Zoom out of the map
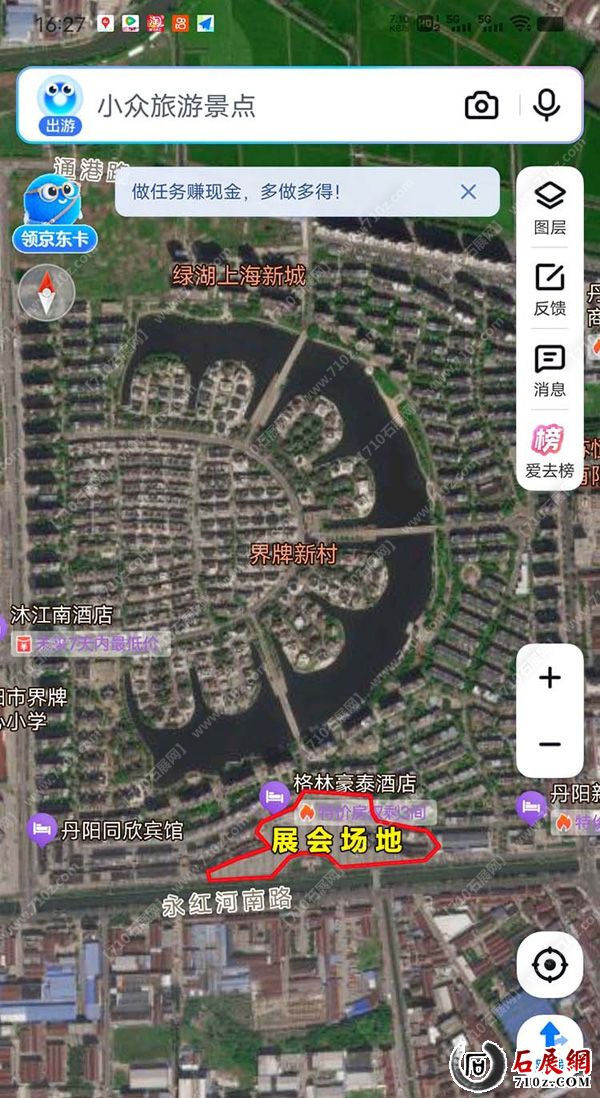The width and height of the screenshot is (600, 1098). [x=549, y=745]
